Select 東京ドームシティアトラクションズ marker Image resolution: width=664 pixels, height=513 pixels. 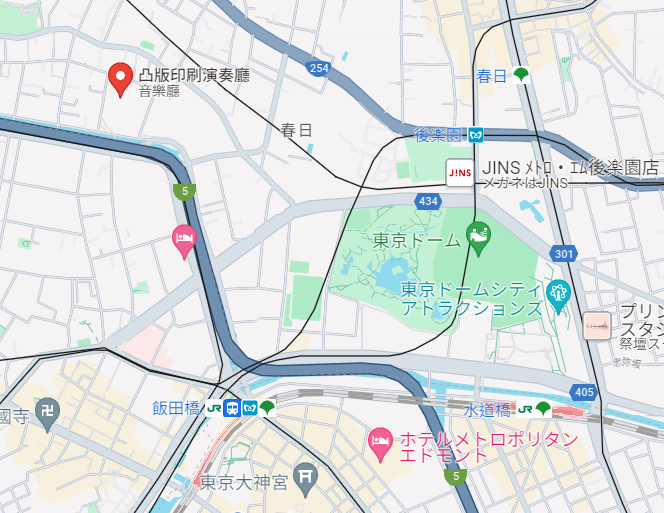coord(558,292)
